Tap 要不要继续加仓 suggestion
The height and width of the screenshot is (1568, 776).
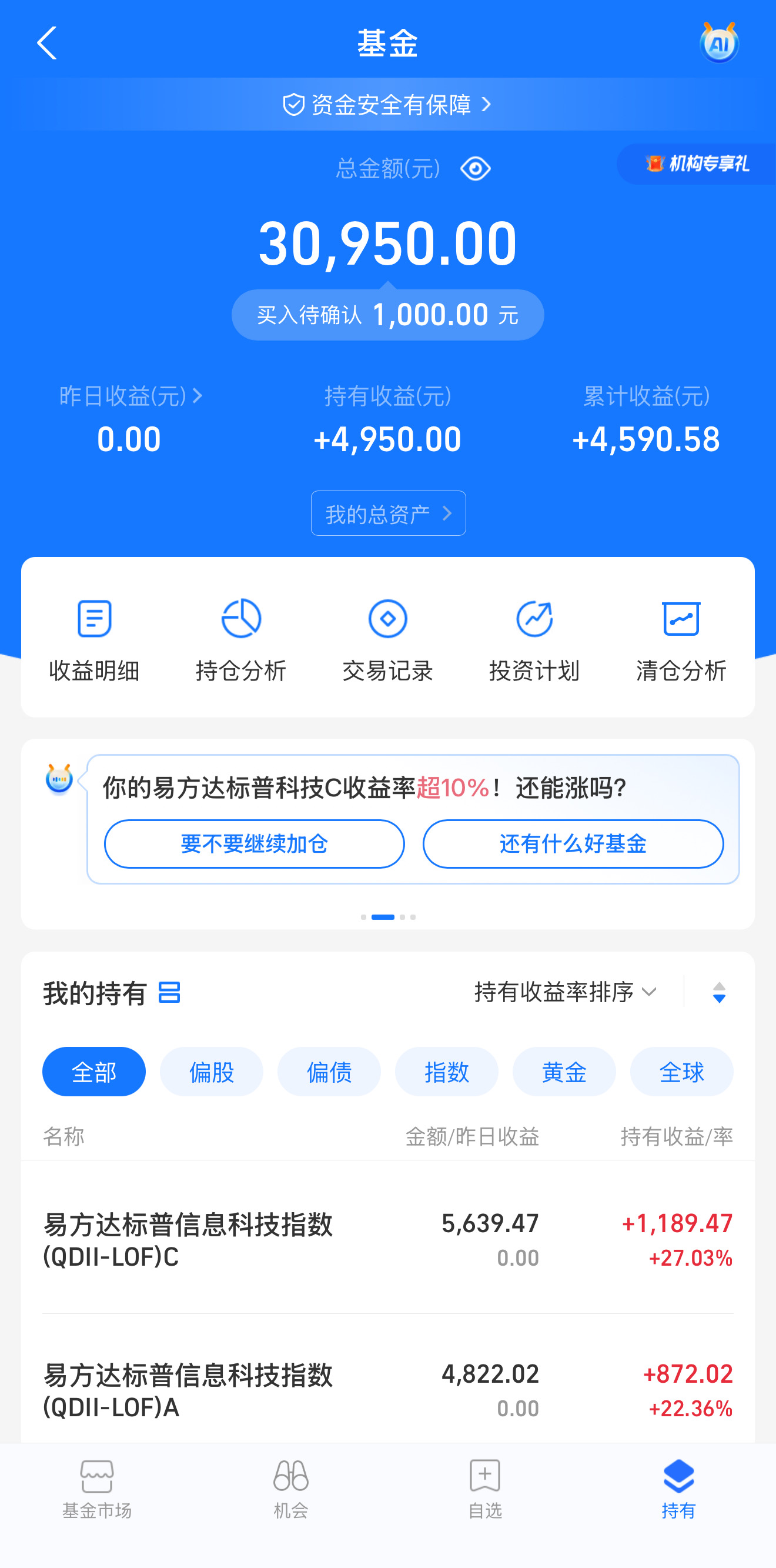tap(255, 843)
